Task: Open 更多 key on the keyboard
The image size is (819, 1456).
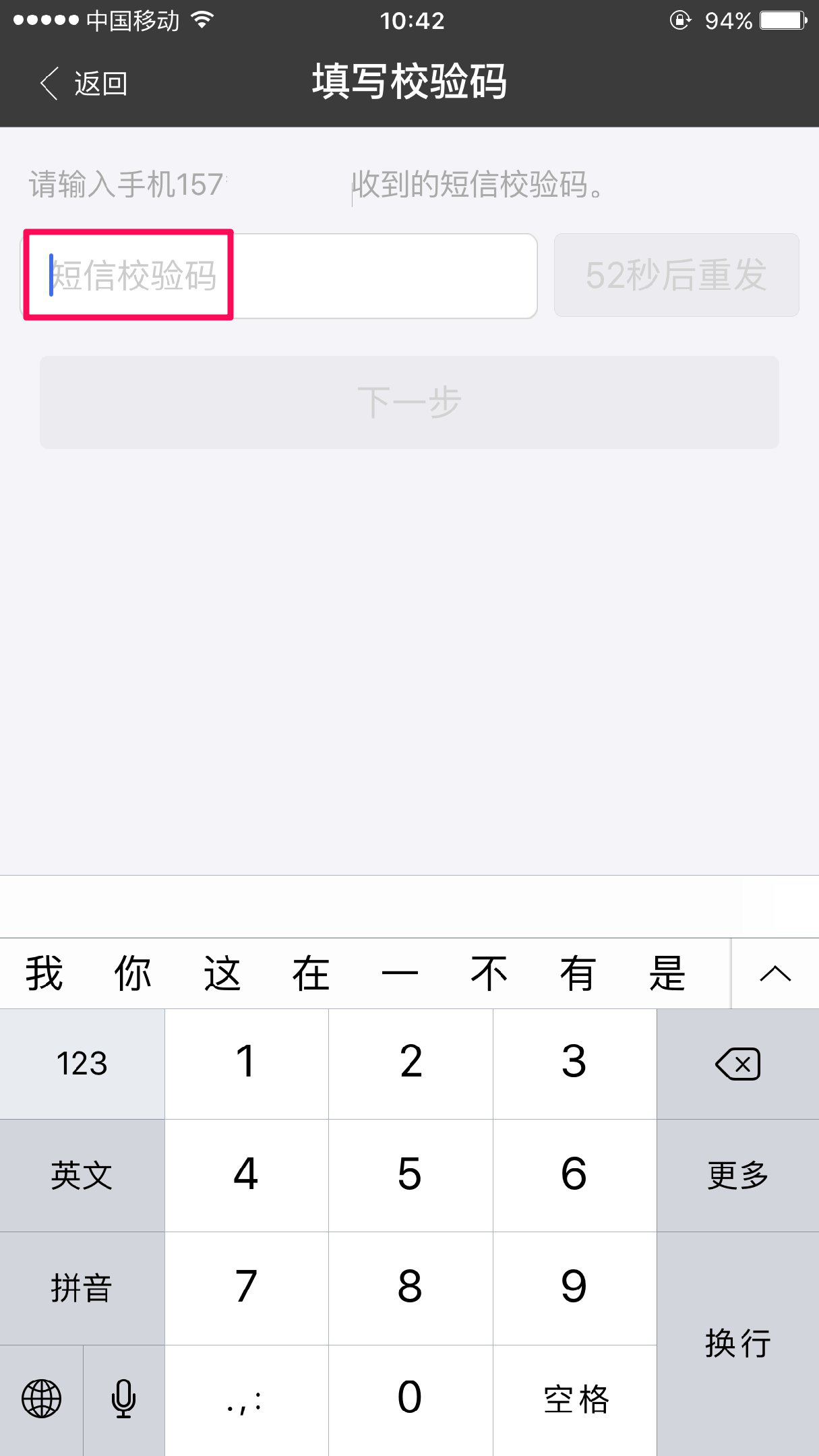Action: 738,1176
